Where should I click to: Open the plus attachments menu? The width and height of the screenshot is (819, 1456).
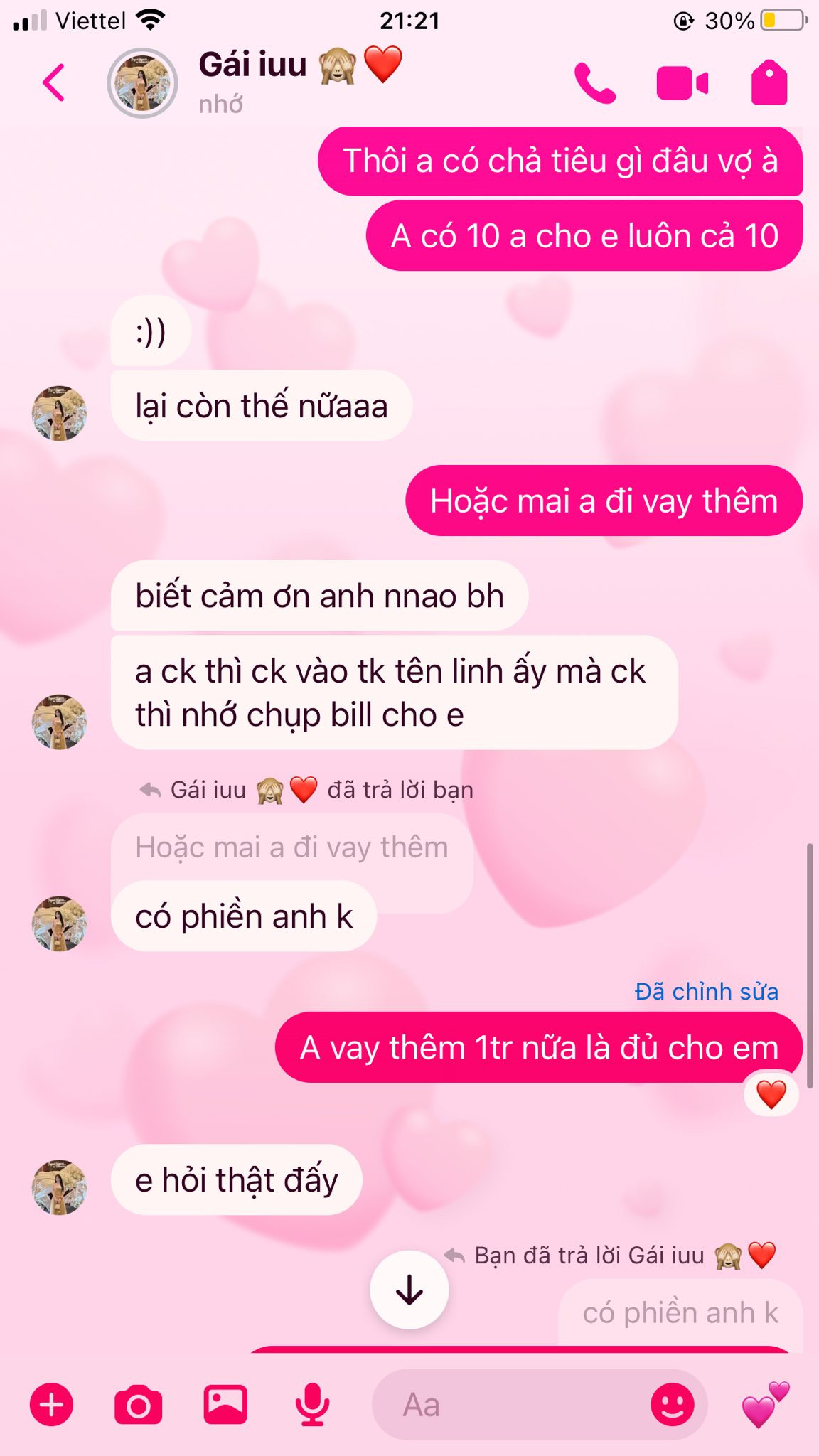pyautogui.click(x=51, y=1405)
